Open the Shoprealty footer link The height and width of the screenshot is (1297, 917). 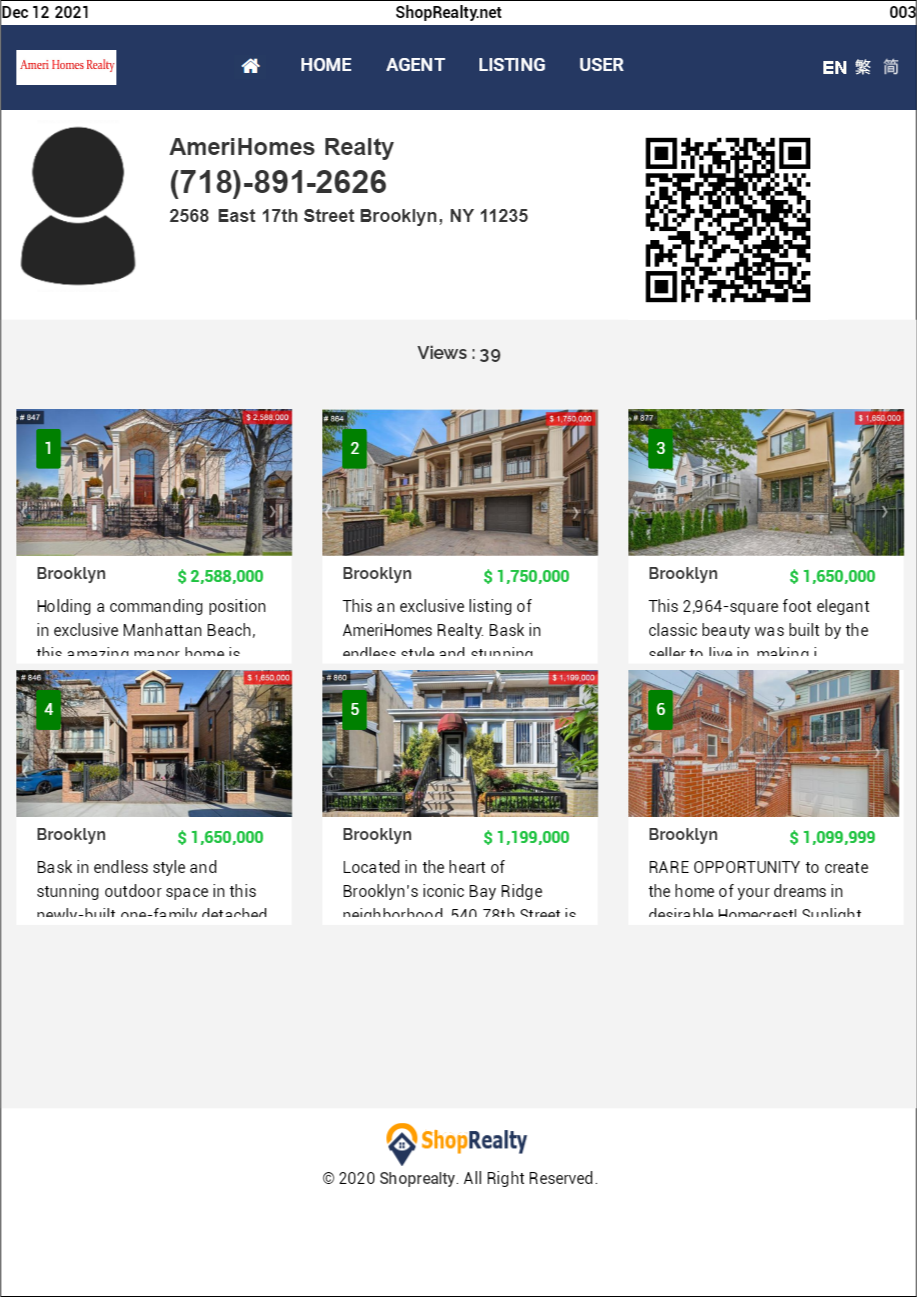tap(417, 1179)
